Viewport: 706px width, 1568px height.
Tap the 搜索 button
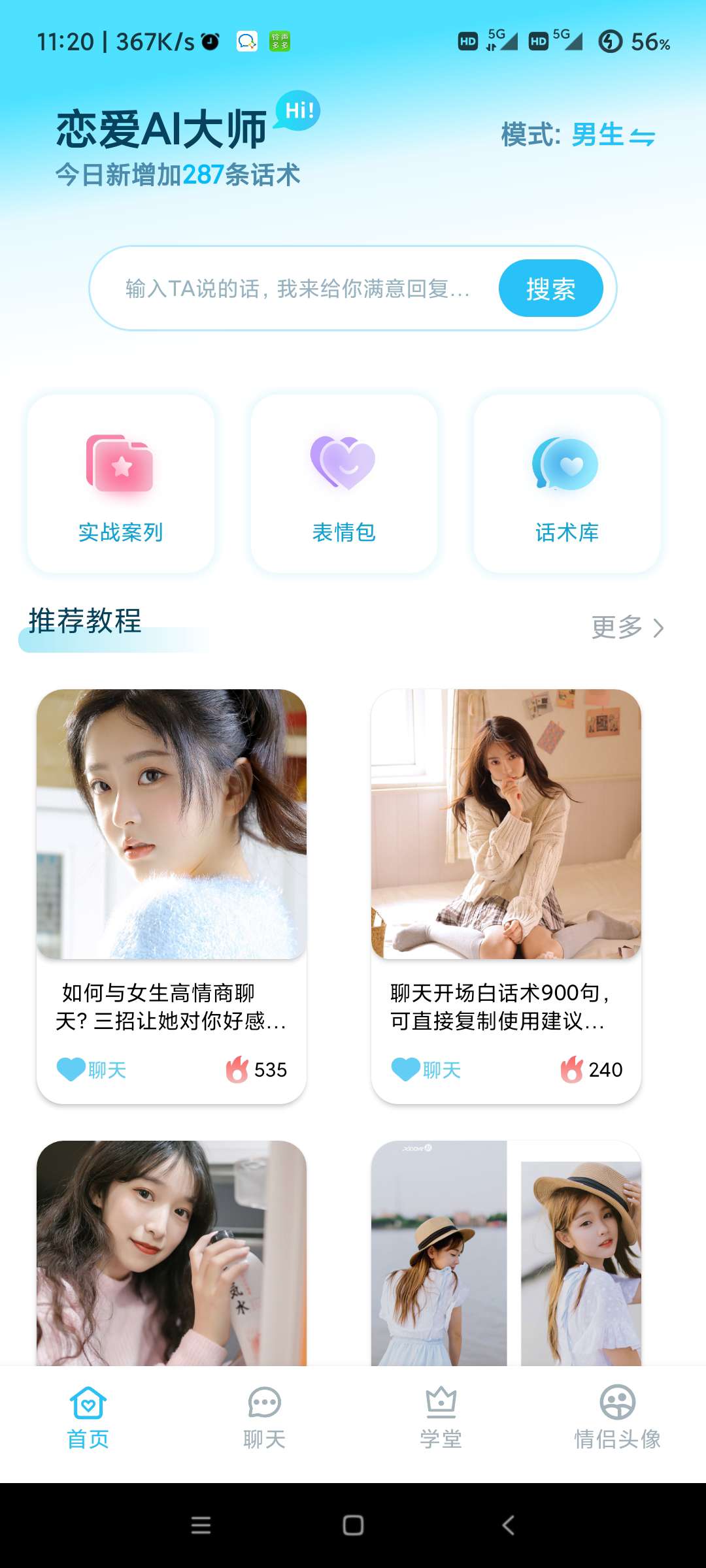pos(550,288)
